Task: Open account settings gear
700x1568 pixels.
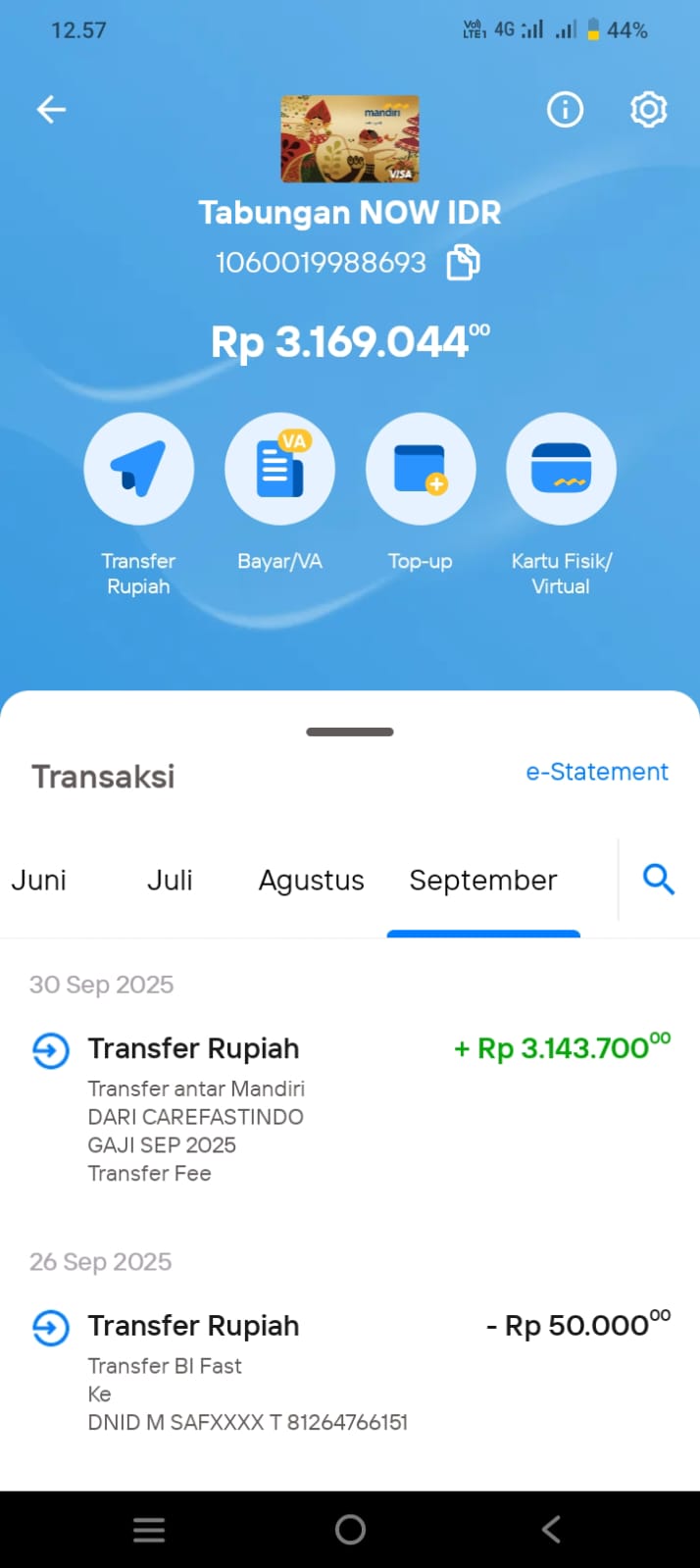Action: pyautogui.click(x=648, y=110)
